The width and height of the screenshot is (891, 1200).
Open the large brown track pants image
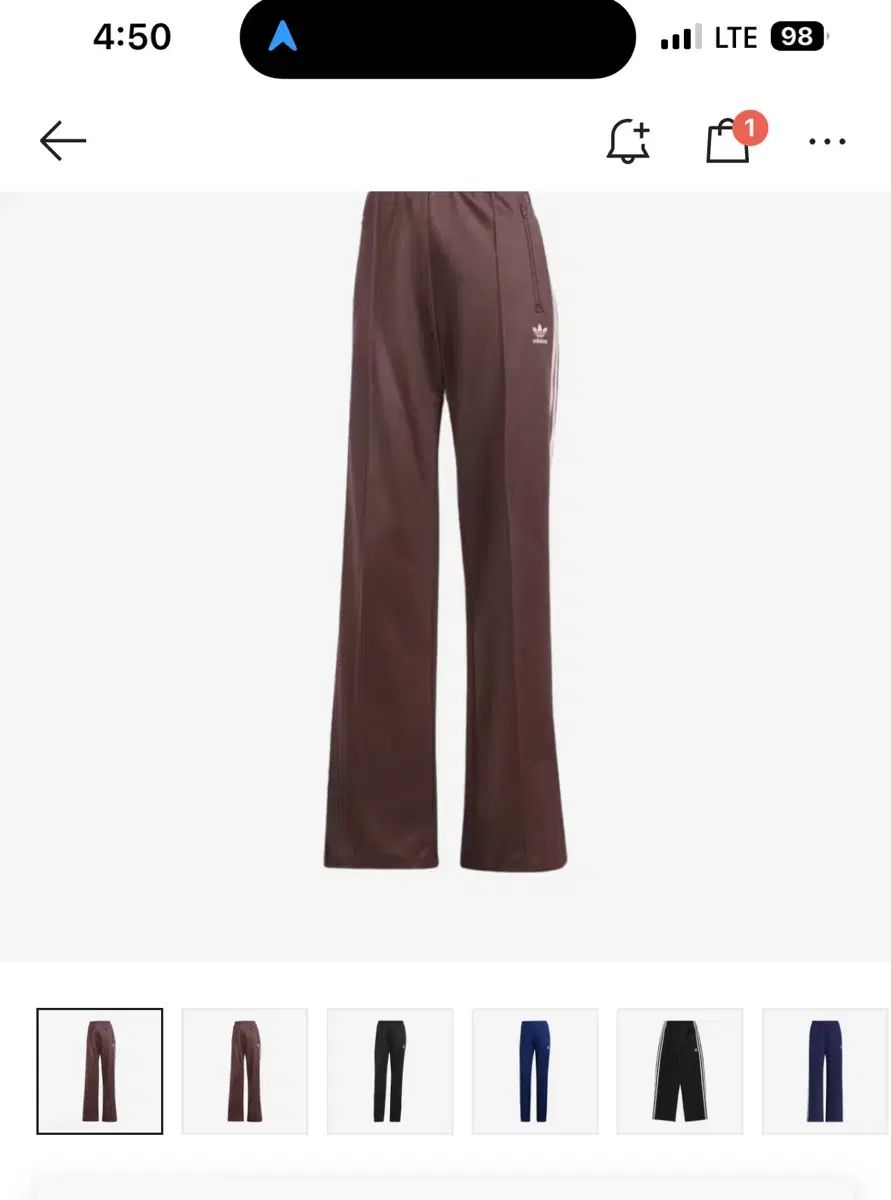(x=445, y=530)
